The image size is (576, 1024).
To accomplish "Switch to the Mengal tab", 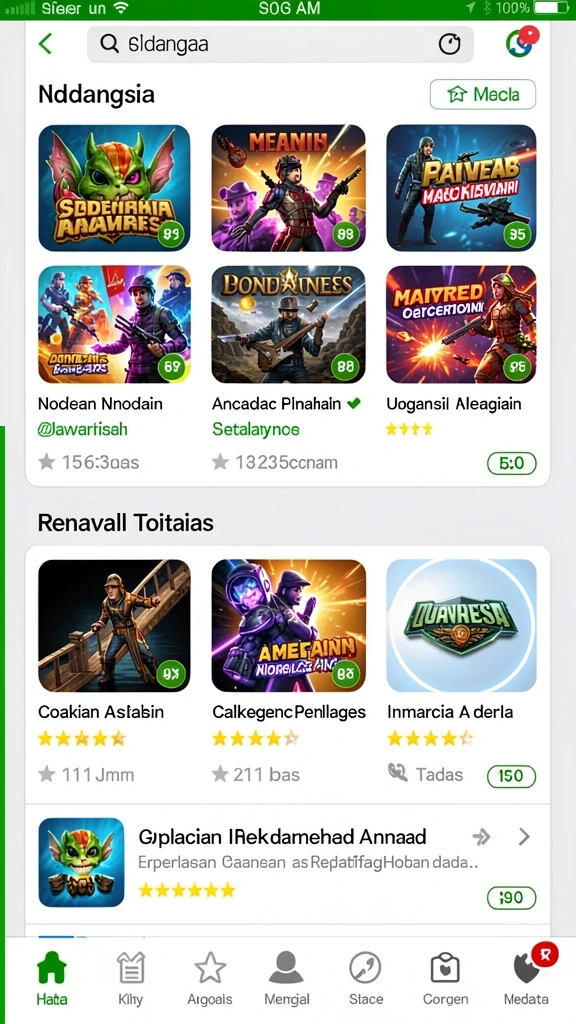I will (287, 978).
